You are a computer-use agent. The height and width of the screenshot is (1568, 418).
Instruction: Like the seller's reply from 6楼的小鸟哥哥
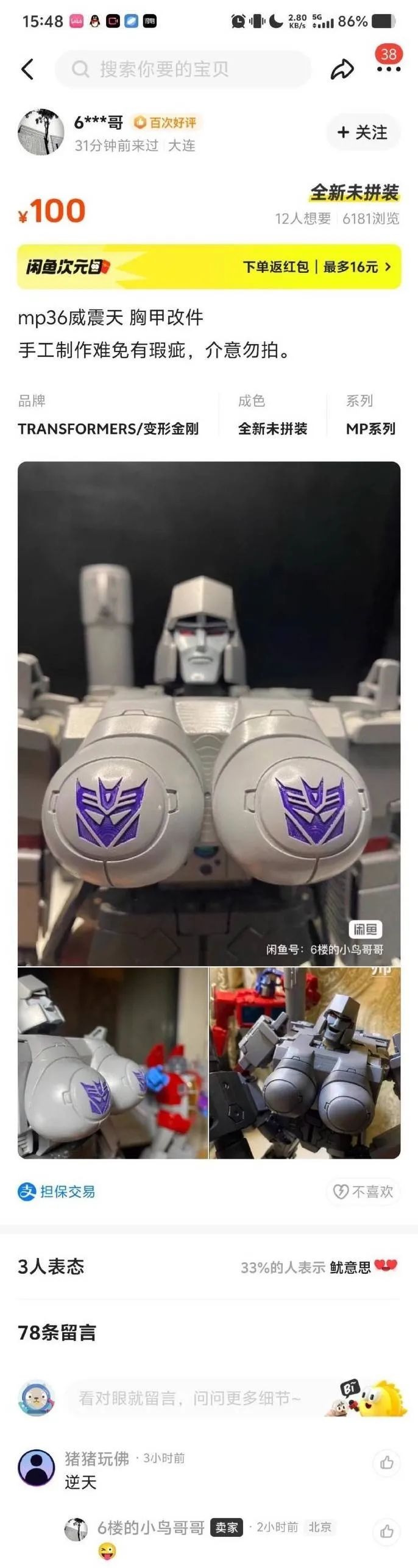pyautogui.click(x=386, y=1531)
